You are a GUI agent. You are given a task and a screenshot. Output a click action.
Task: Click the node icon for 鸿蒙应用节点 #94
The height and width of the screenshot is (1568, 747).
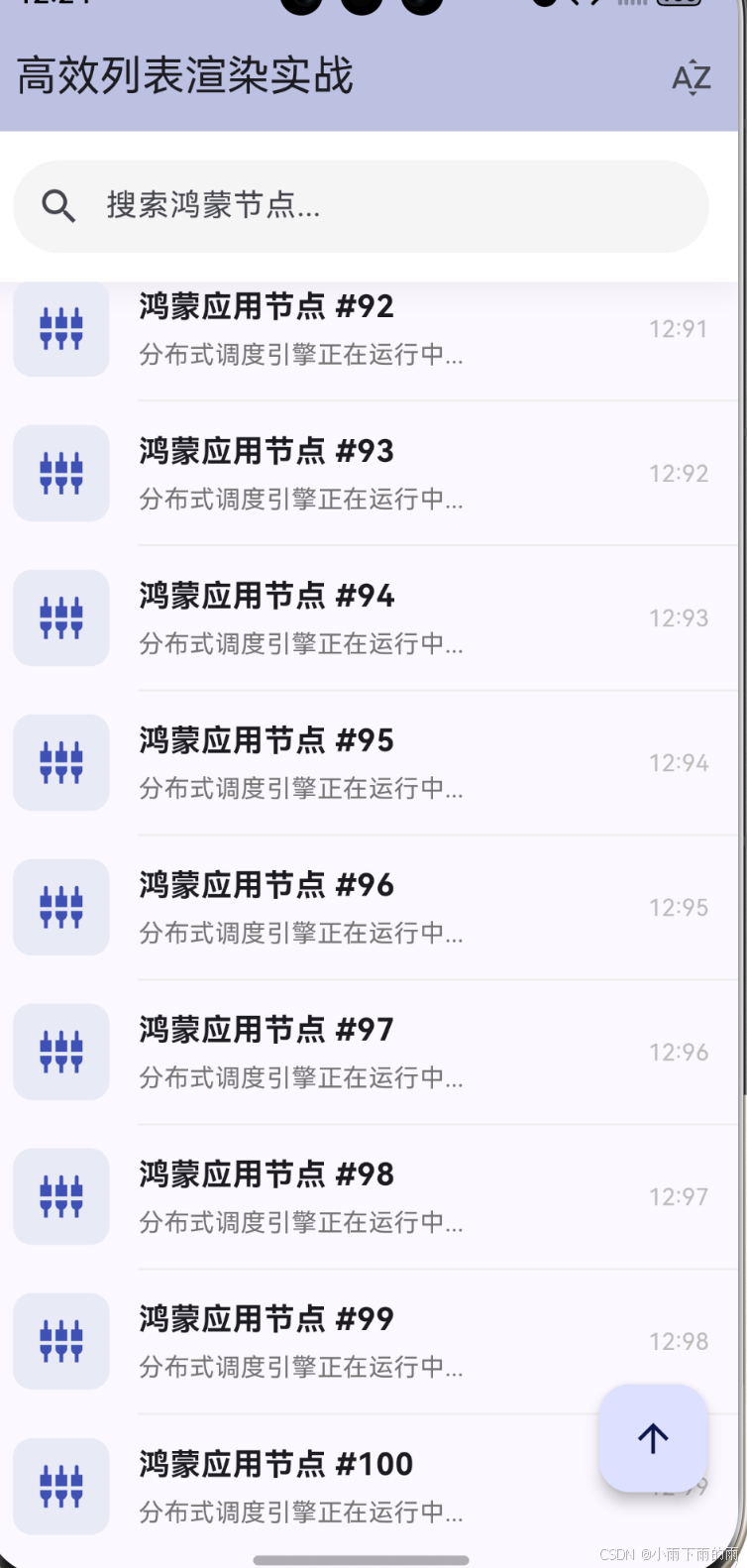[60, 617]
